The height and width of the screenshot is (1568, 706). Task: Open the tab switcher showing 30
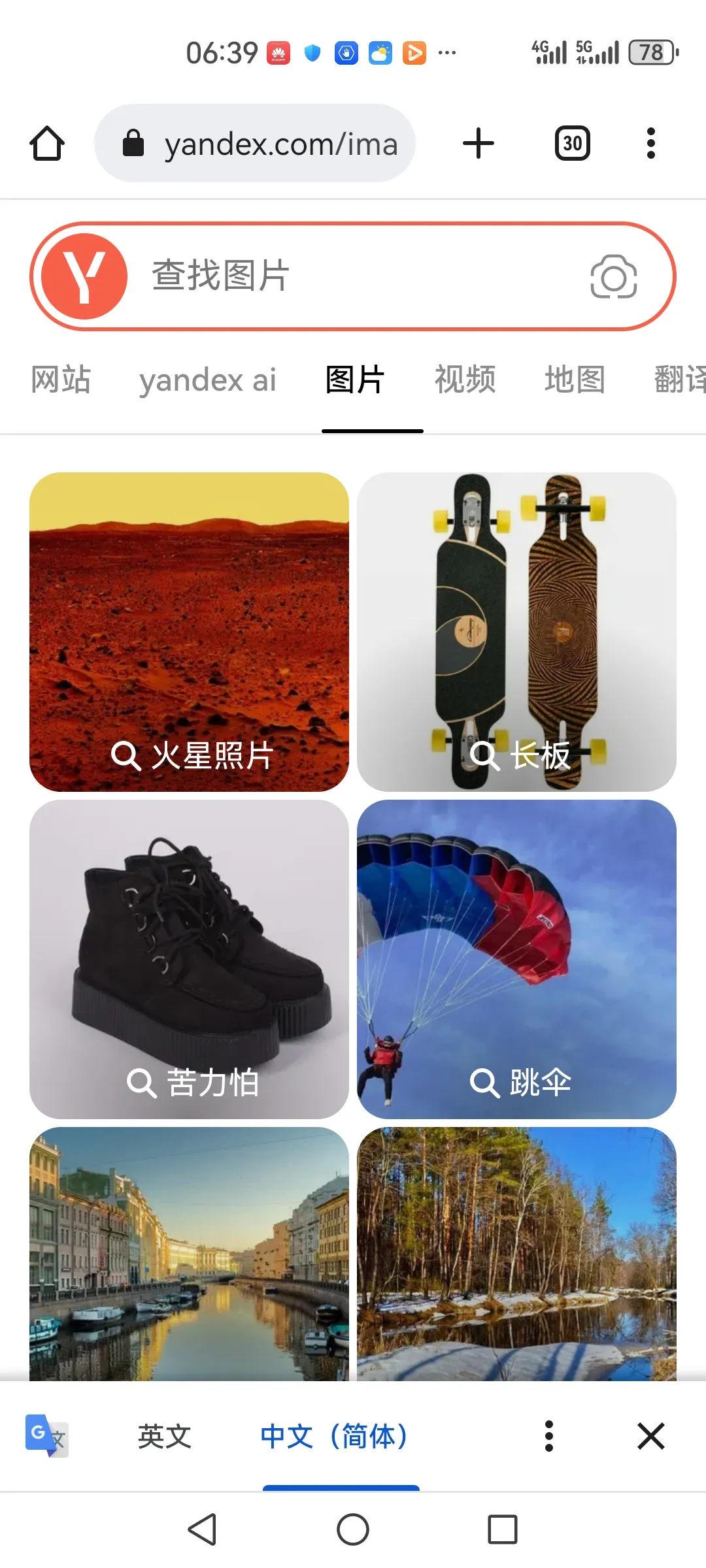coord(572,143)
